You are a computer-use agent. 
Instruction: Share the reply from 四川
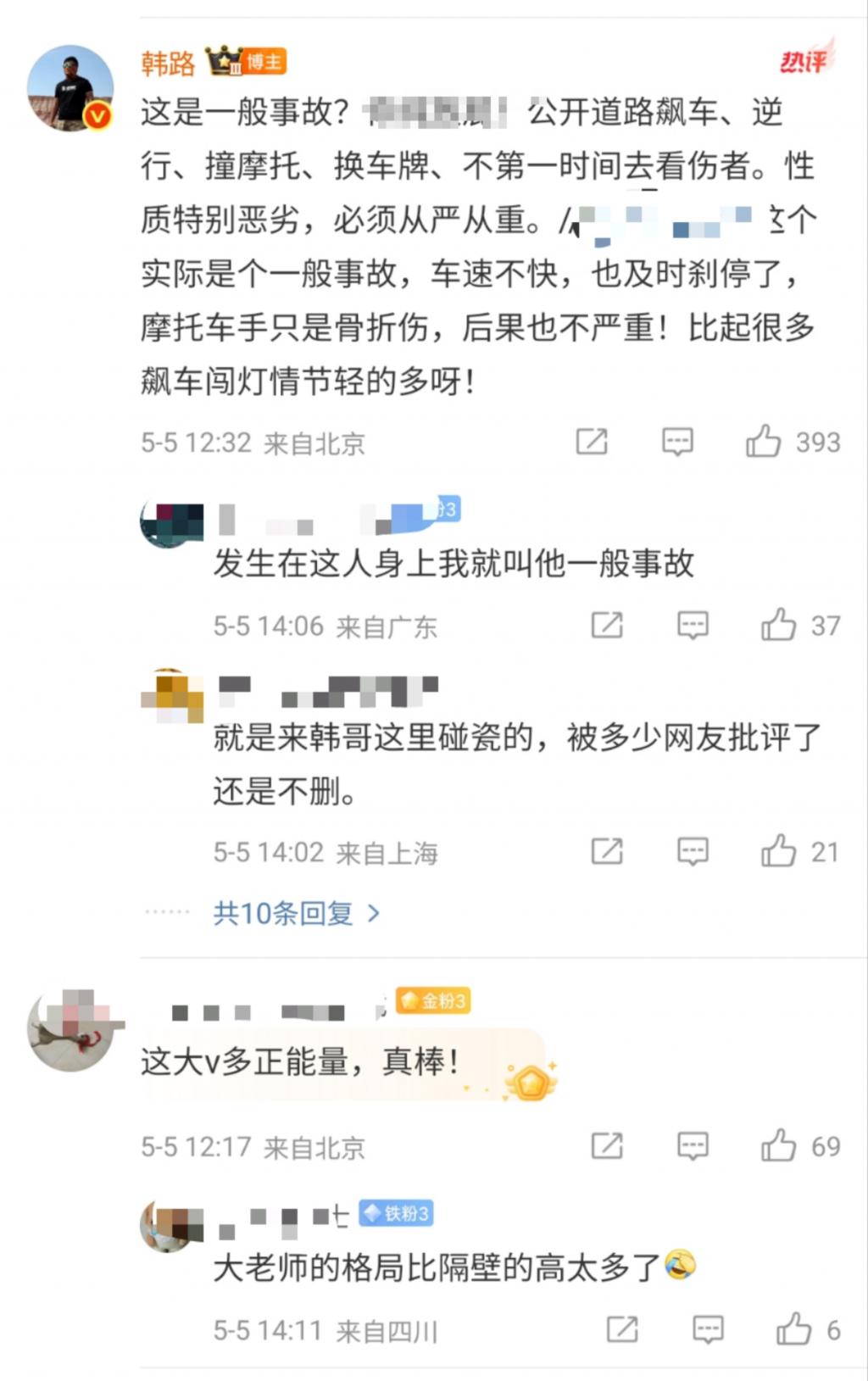coord(622,1329)
